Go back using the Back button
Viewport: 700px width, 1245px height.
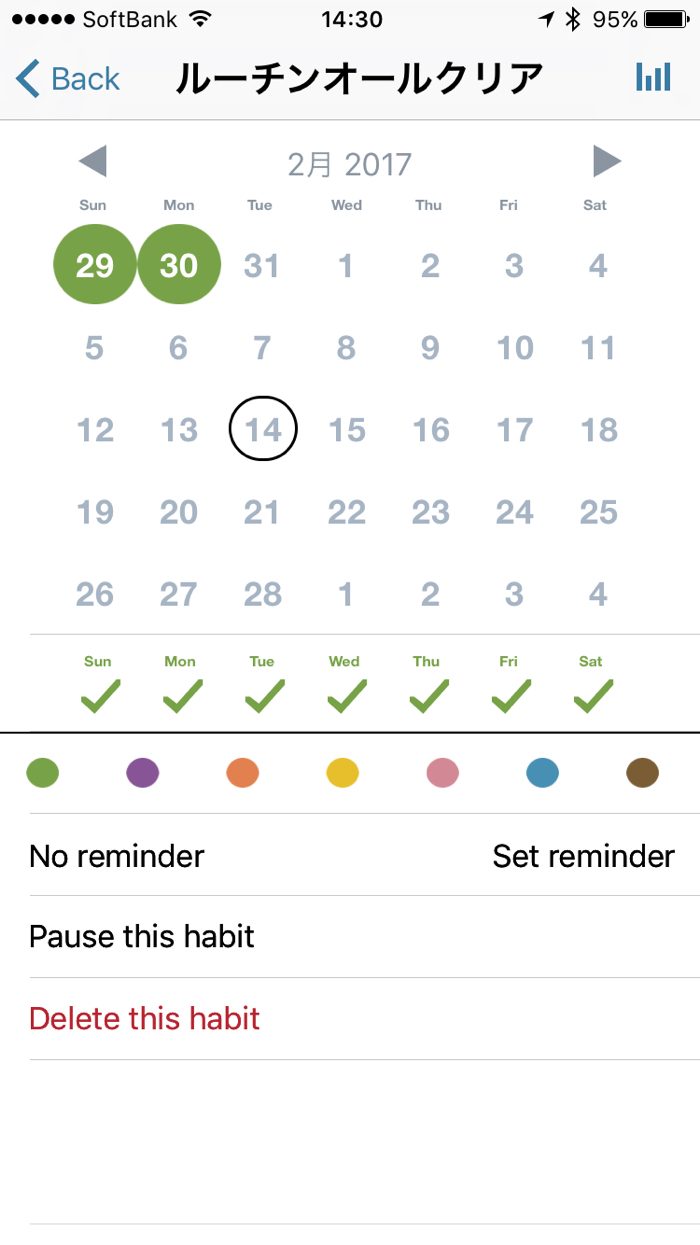[68, 78]
